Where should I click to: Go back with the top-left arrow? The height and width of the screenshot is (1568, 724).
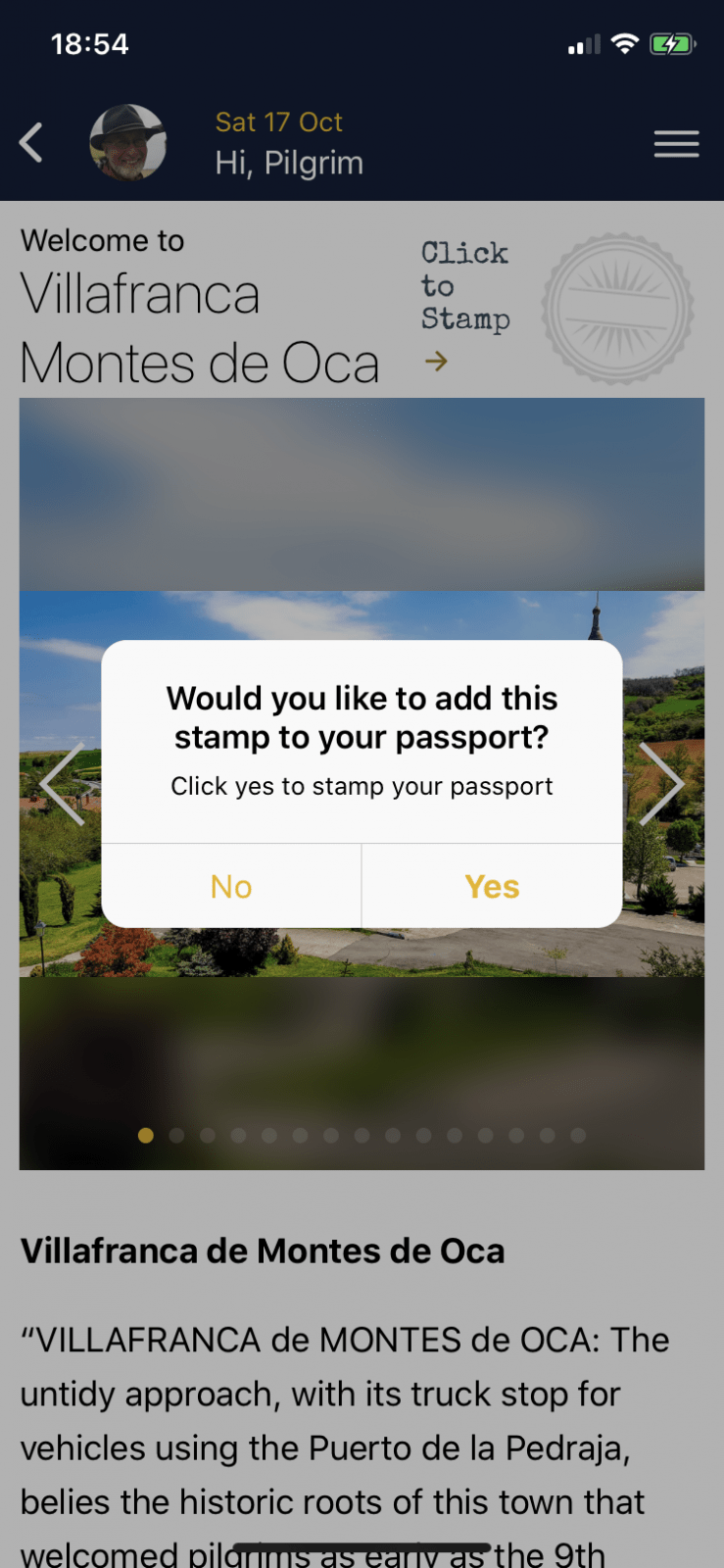pyautogui.click(x=31, y=143)
